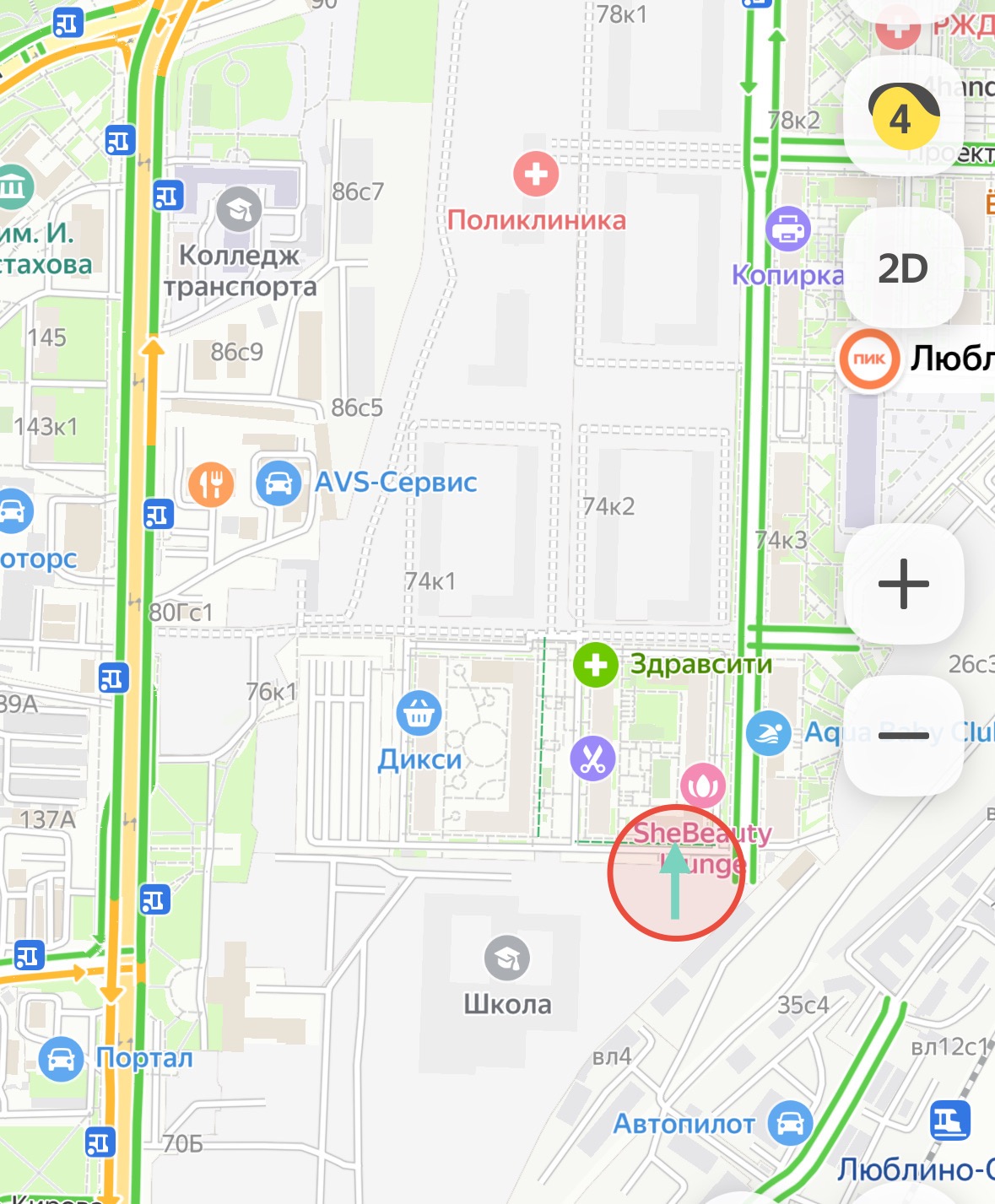Select the restaurant marker beside AVS-Сервис
The image size is (995, 1204).
click(x=211, y=484)
